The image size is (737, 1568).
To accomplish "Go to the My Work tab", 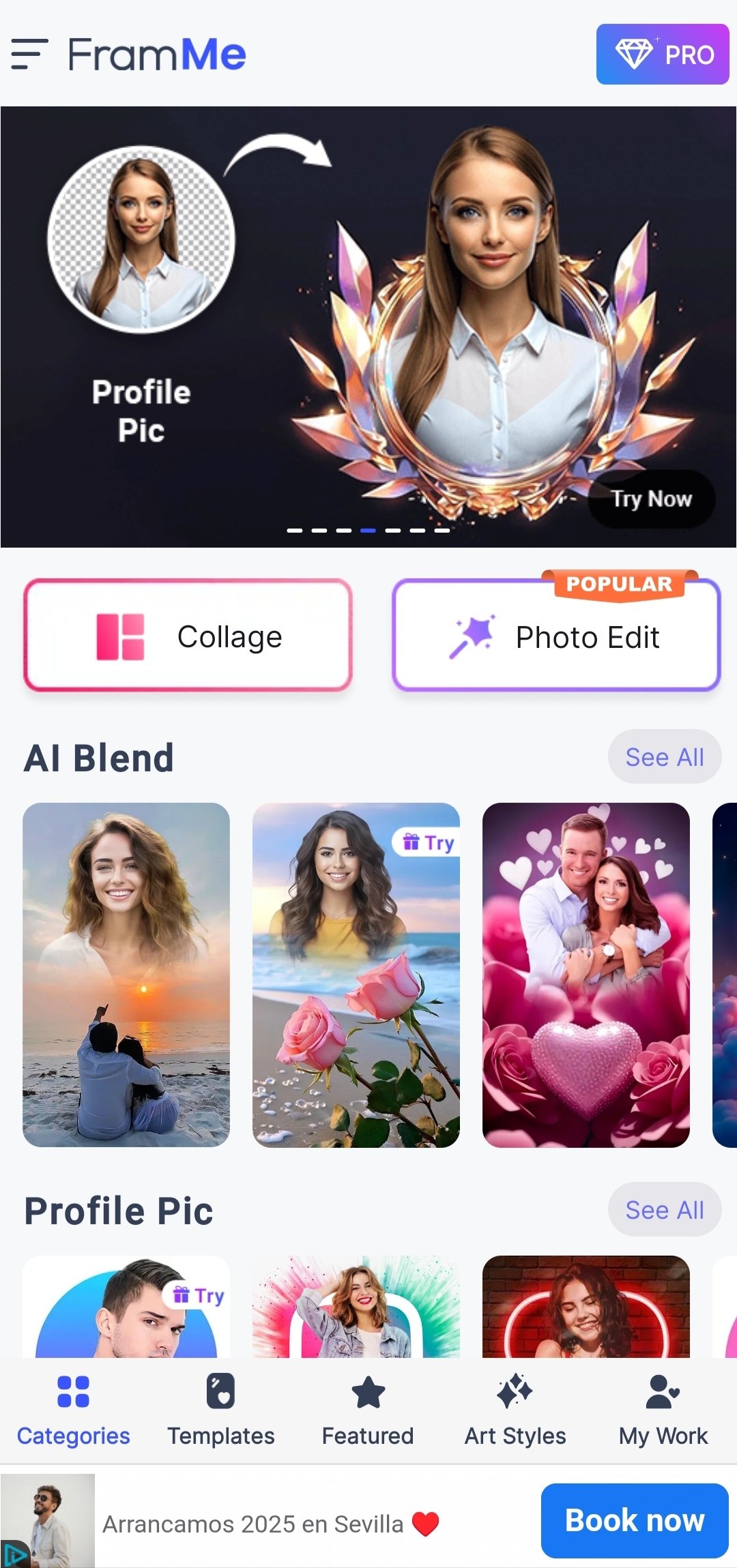I will click(663, 1410).
